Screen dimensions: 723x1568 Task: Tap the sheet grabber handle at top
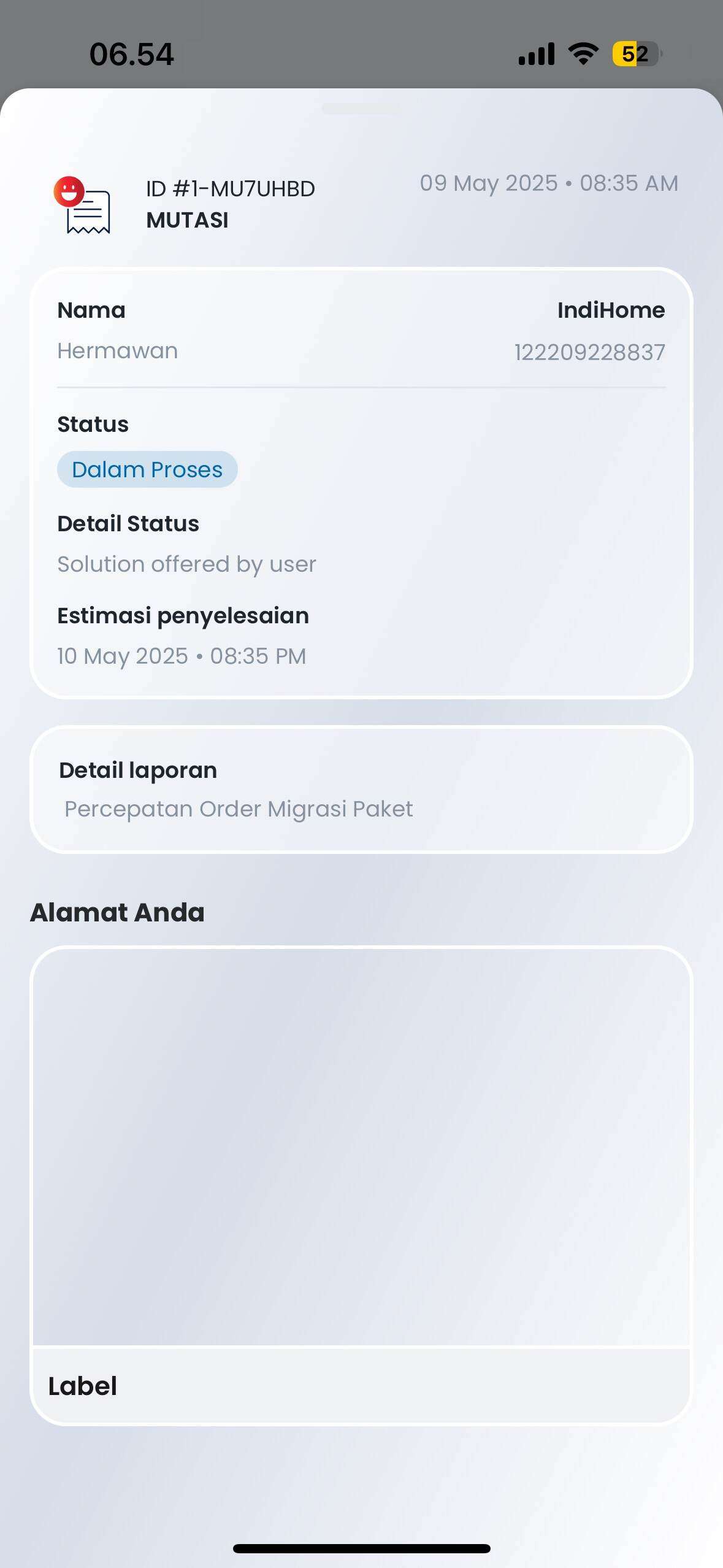coord(361,109)
